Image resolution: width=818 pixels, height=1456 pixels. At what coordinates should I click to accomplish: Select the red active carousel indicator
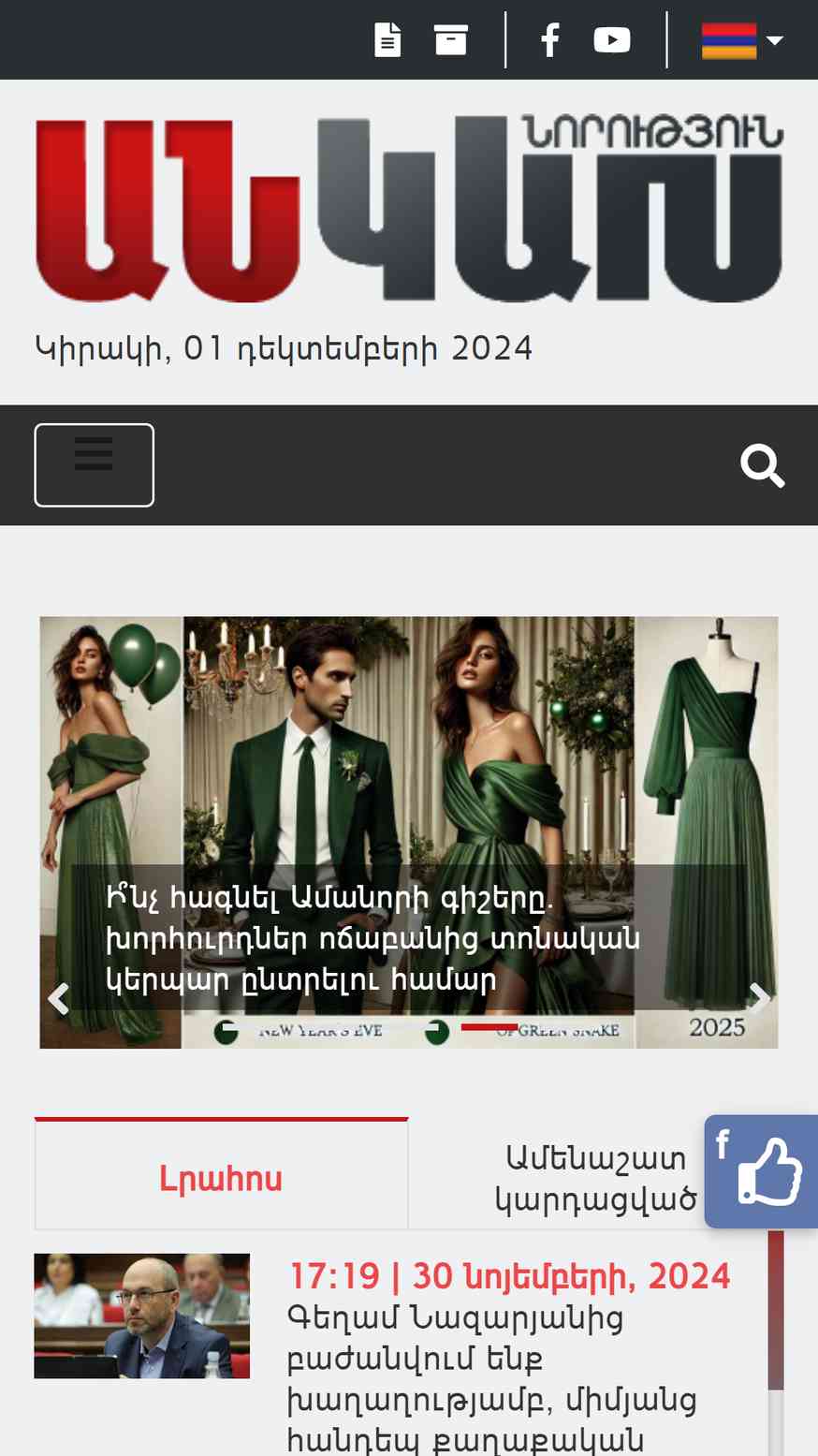pyautogui.click(x=489, y=1027)
